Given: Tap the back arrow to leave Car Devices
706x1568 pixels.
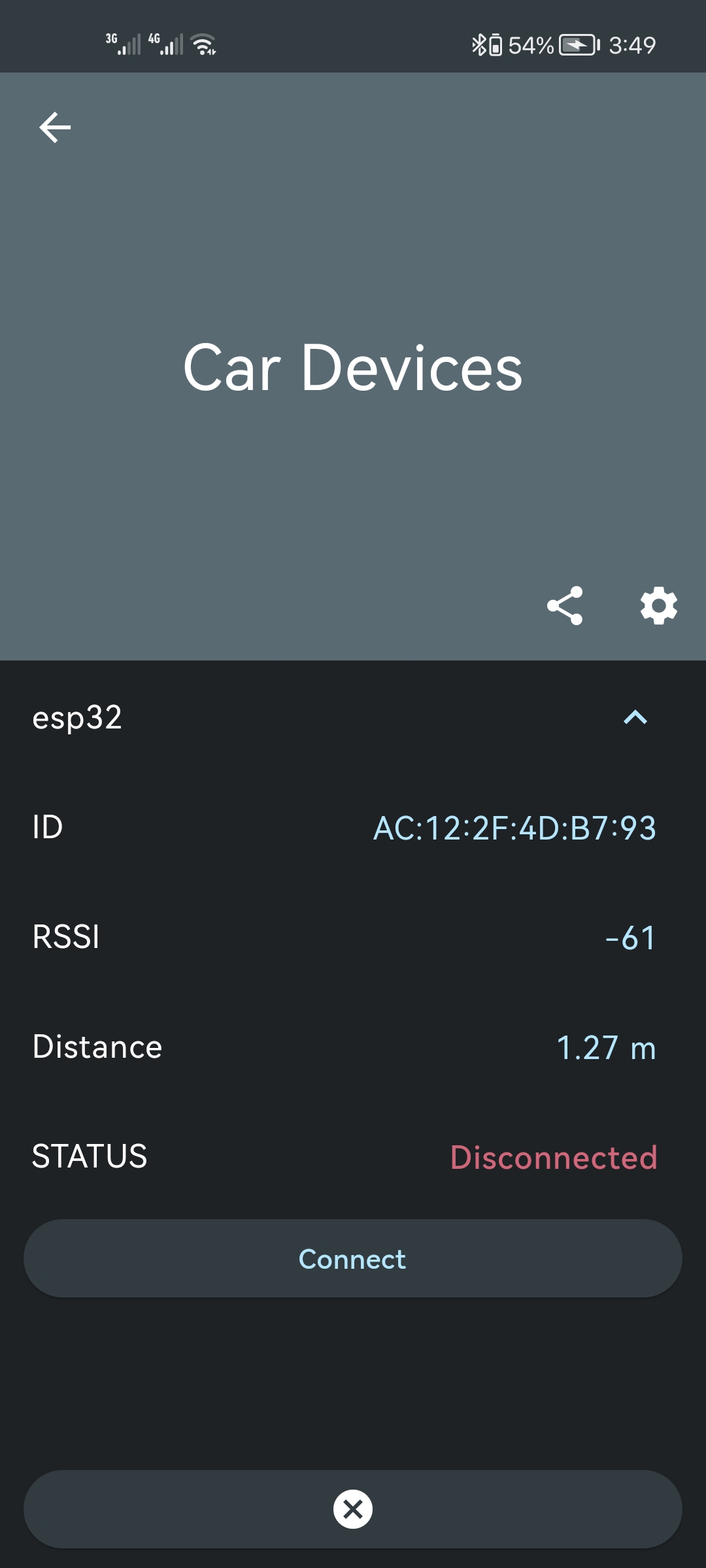Looking at the screenshot, I should (x=55, y=127).
